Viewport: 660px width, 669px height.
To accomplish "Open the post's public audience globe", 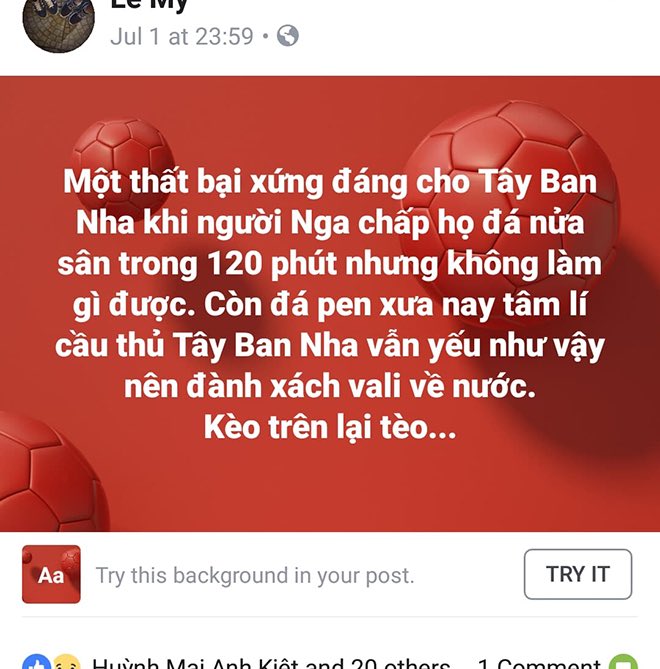I will tap(288, 37).
